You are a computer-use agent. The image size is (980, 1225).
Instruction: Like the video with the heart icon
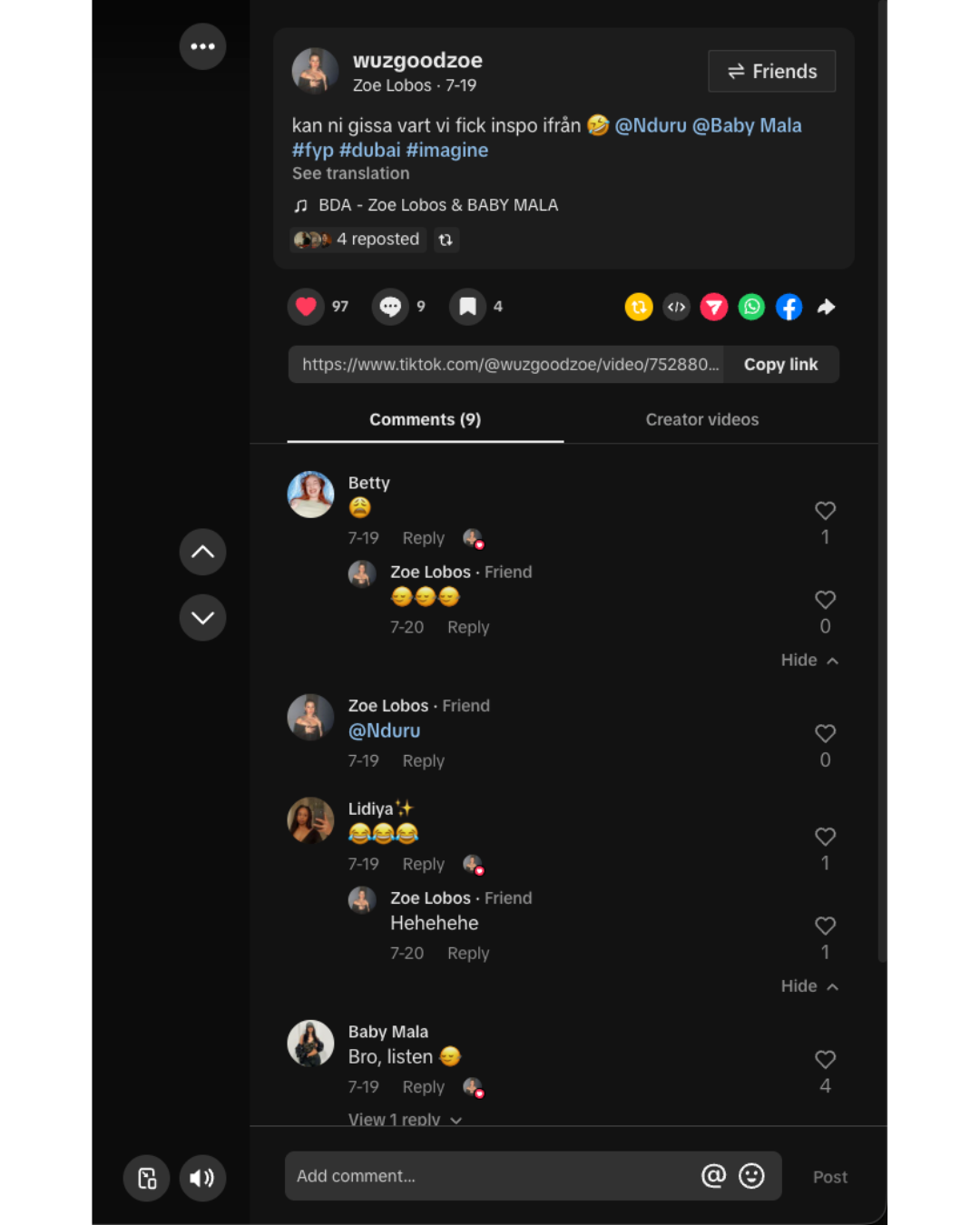point(307,307)
